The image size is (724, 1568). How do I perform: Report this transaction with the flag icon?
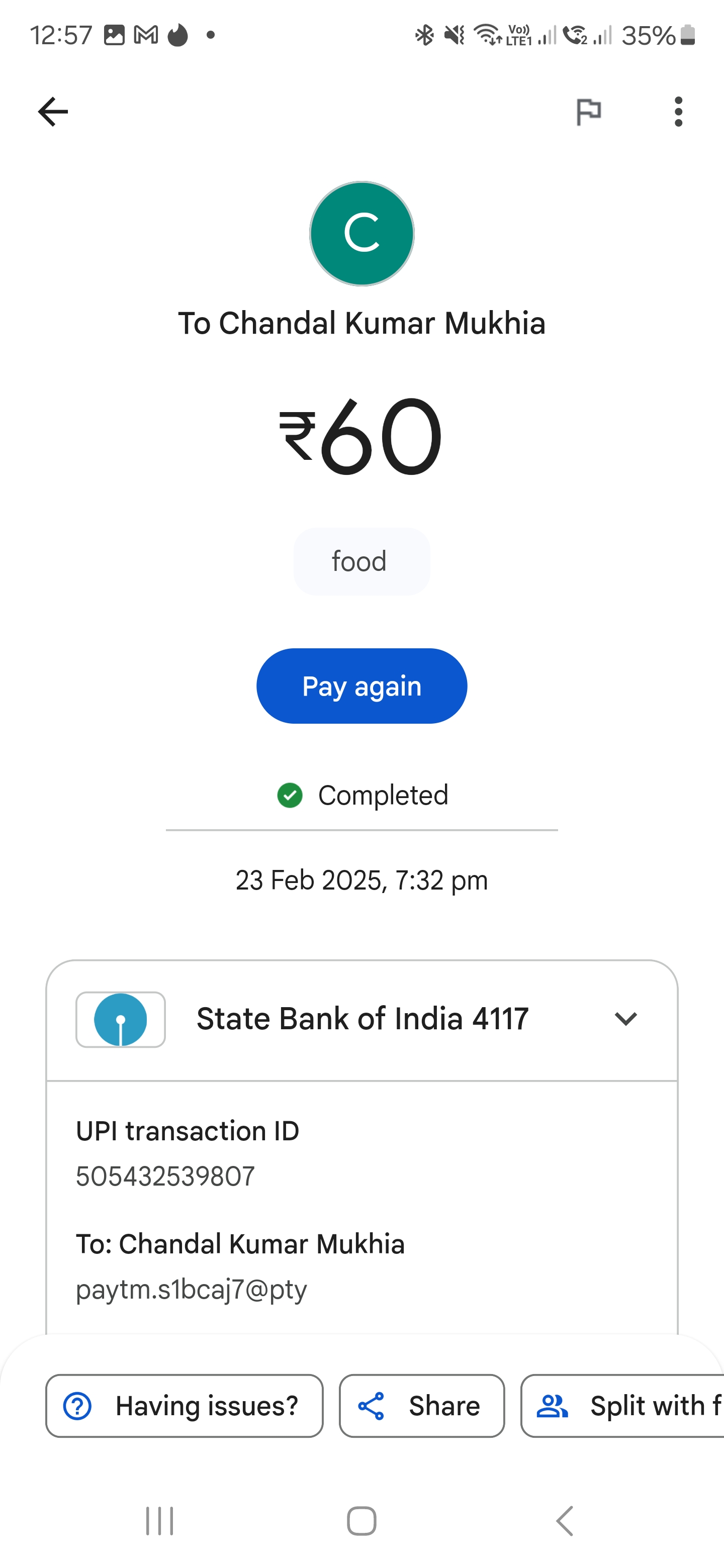tap(588, 112)
